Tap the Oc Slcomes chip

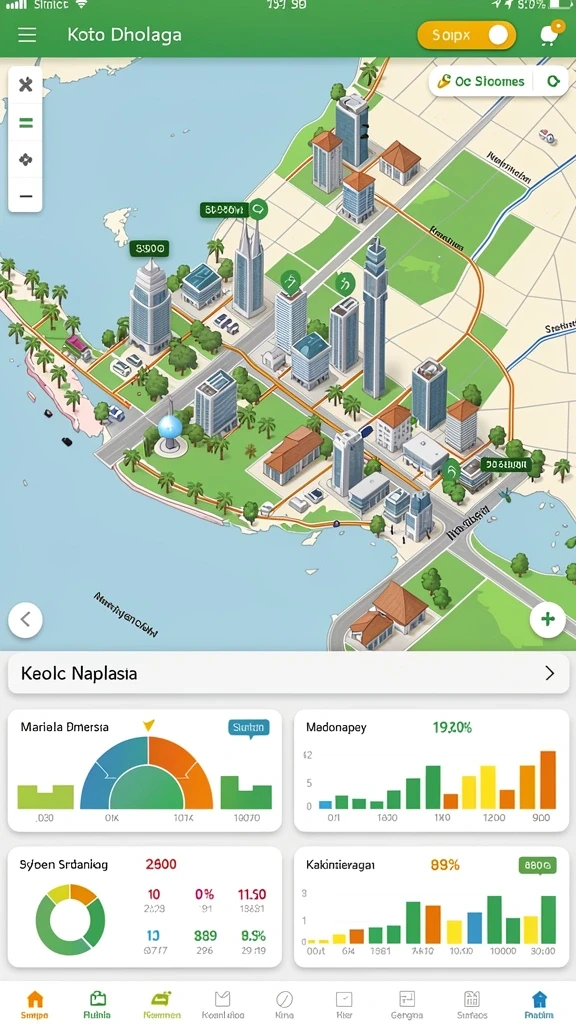tap(481, 82)
